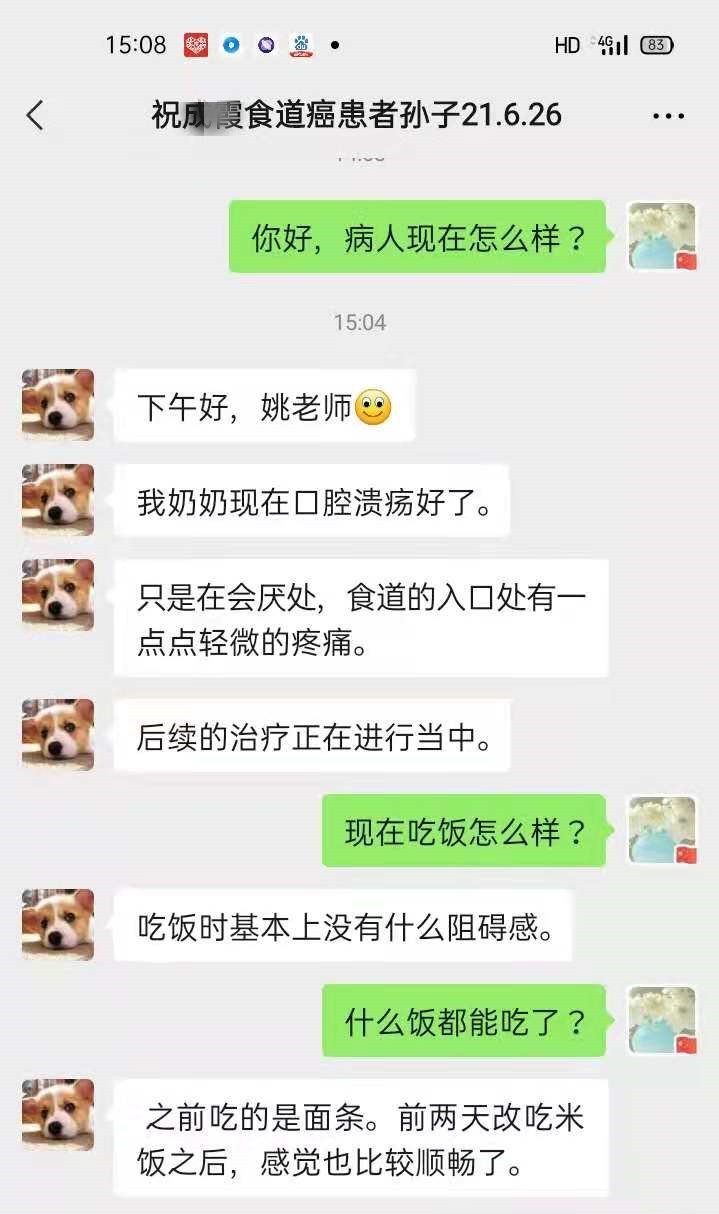Tap flower avatar beside 什么饭都能吃了 message

(661, 1020)
